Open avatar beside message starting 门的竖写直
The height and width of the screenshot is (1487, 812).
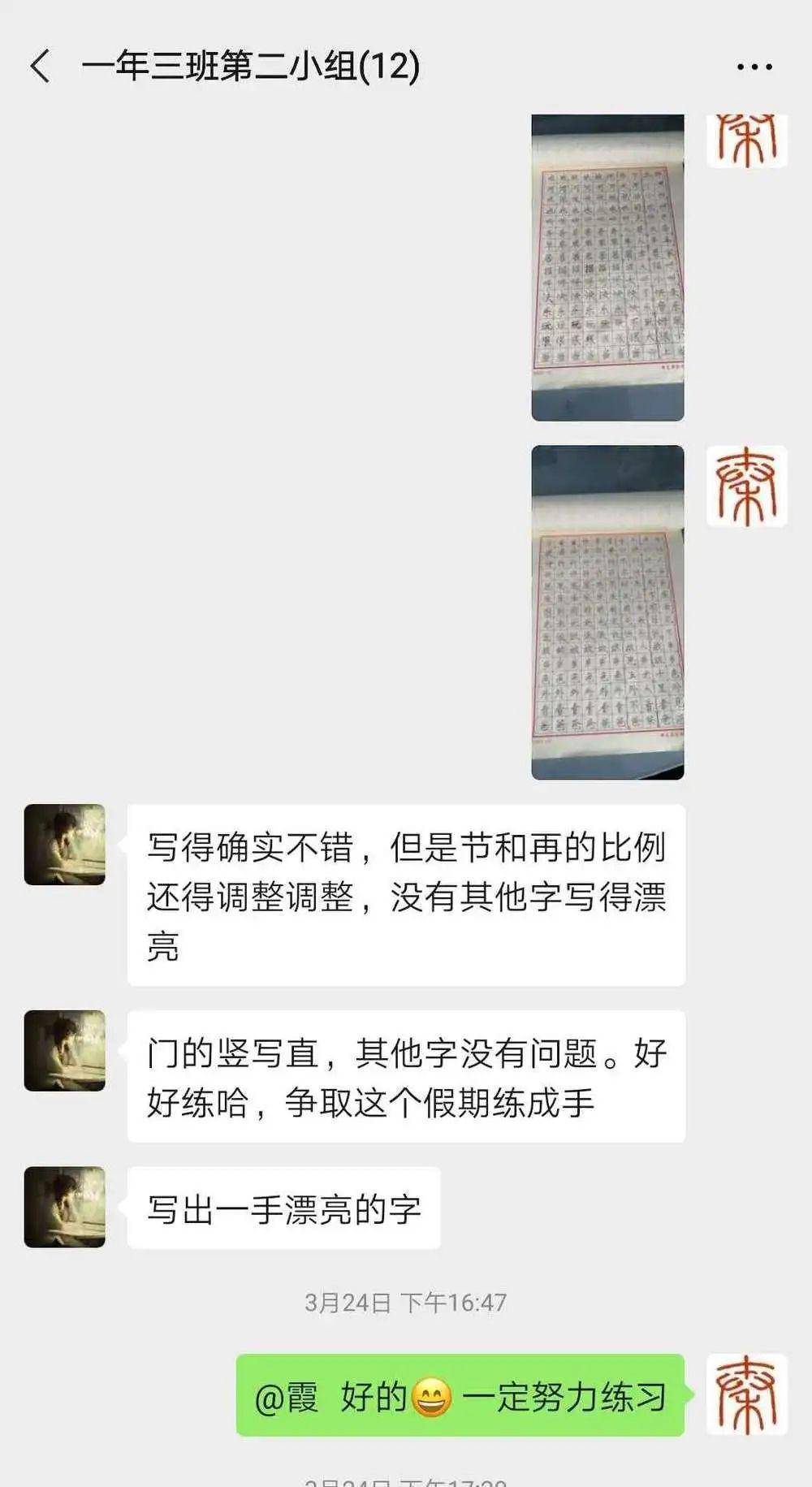point(65,1050)
